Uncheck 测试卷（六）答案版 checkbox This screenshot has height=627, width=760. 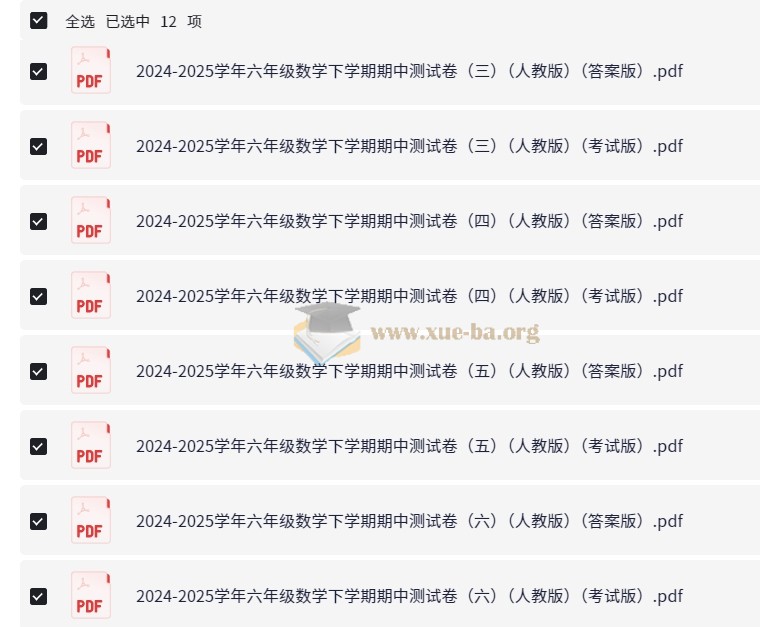(38, 521)
